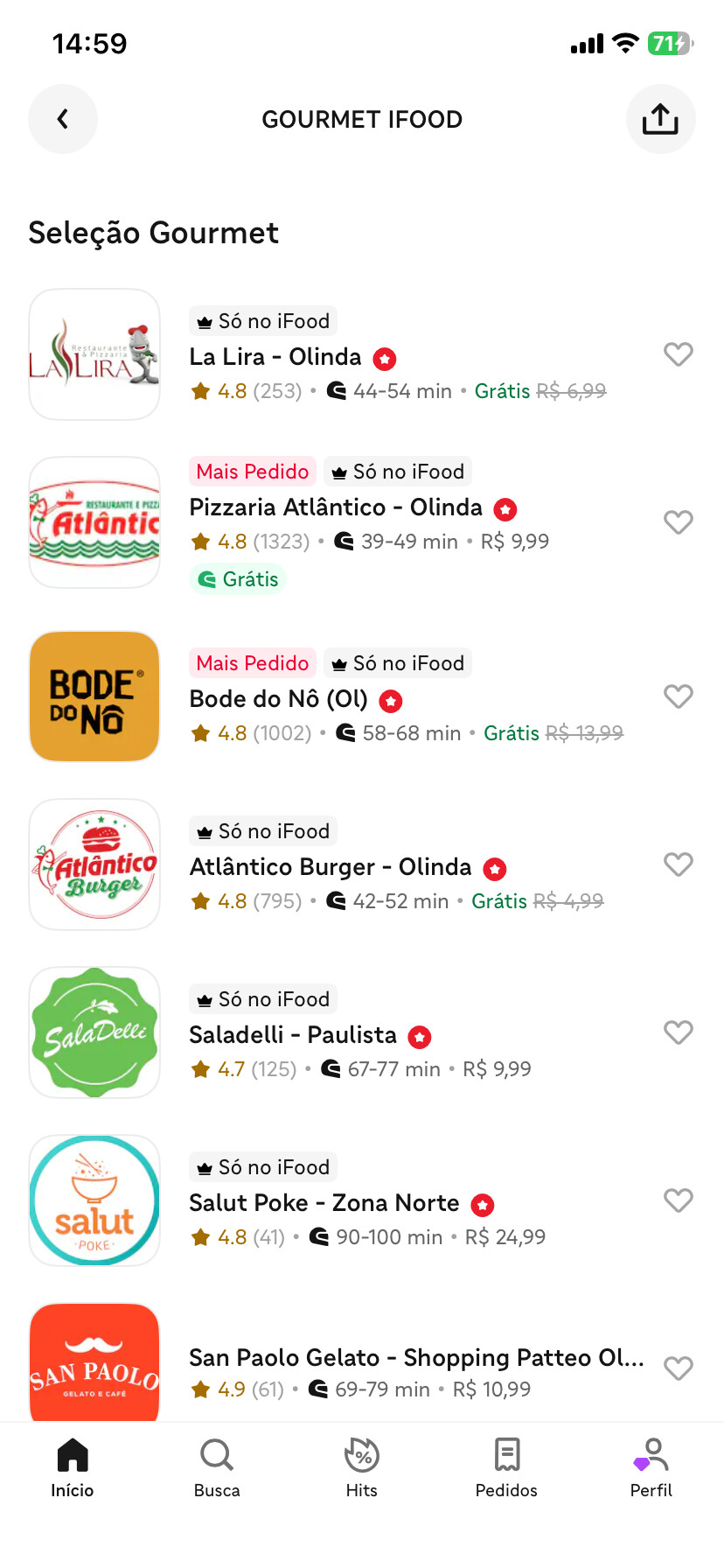Screen dimensions: 724x1568
Task: Like Bode do Nô with the heart
Action: pos(679,696)
